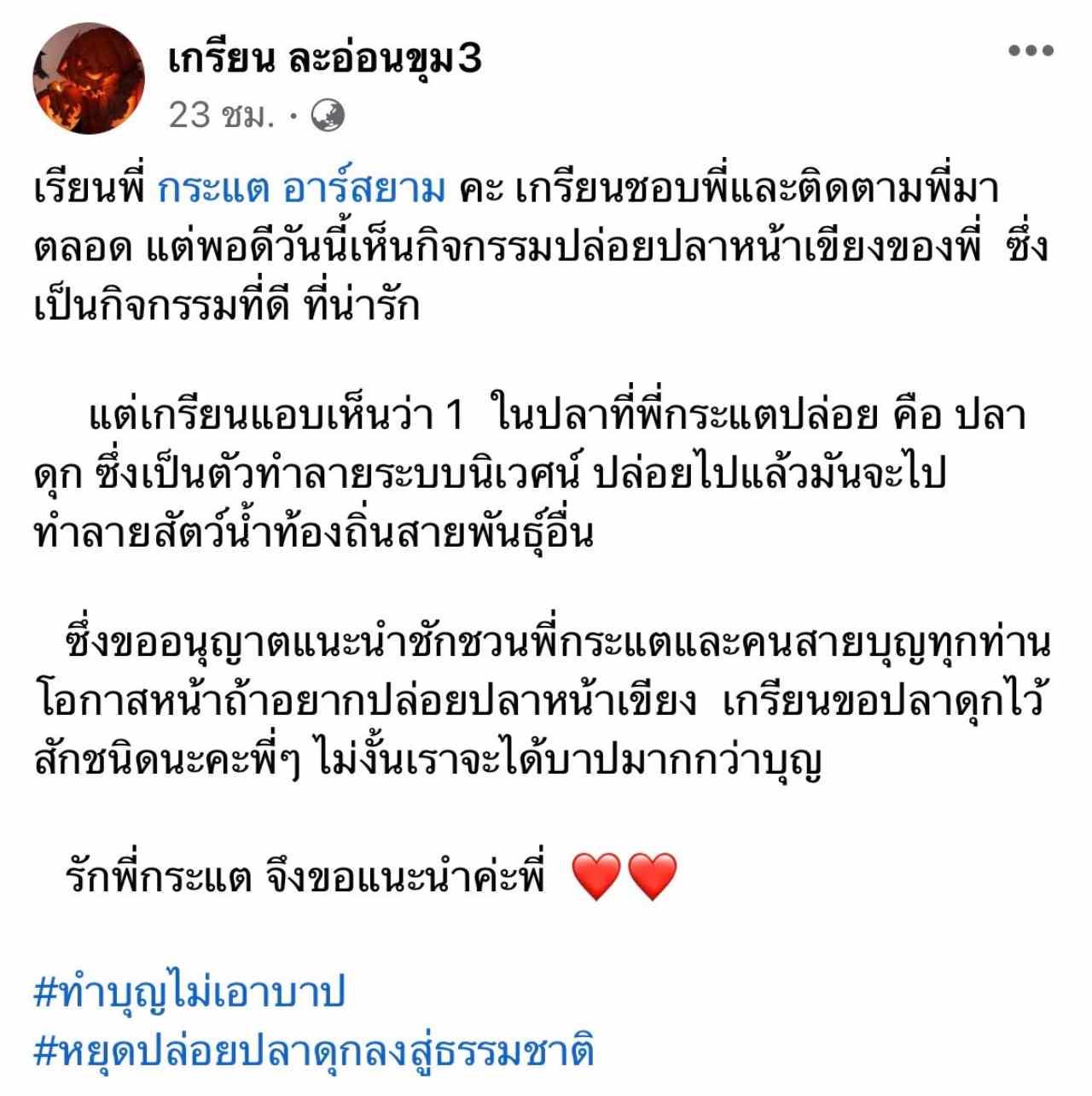Open the post's three-dot options menu
The image size is (1092, 1096).
(1031, 50)
